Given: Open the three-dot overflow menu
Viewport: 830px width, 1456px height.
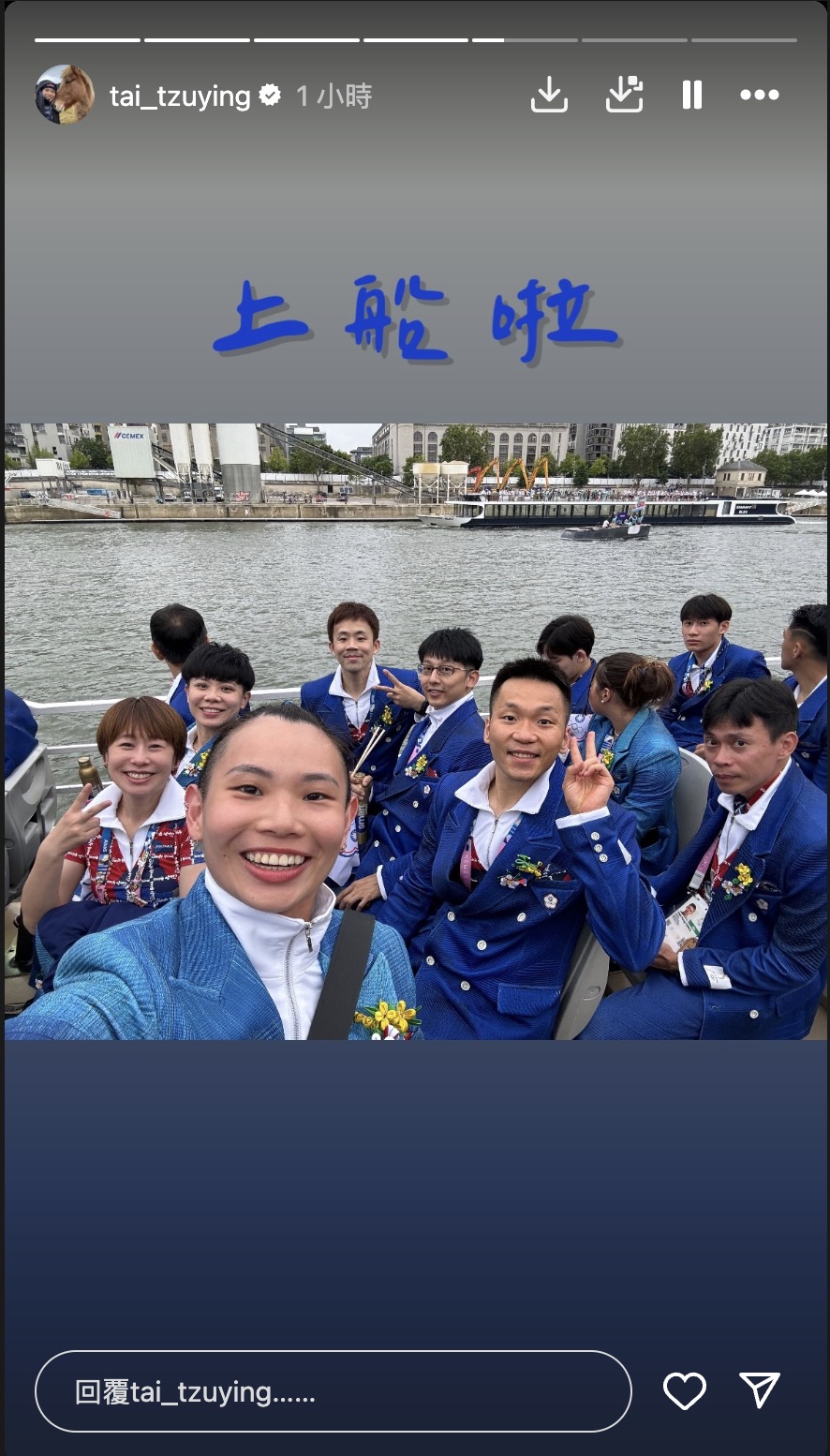Looking at the screenshot, I should pos(759,95).
